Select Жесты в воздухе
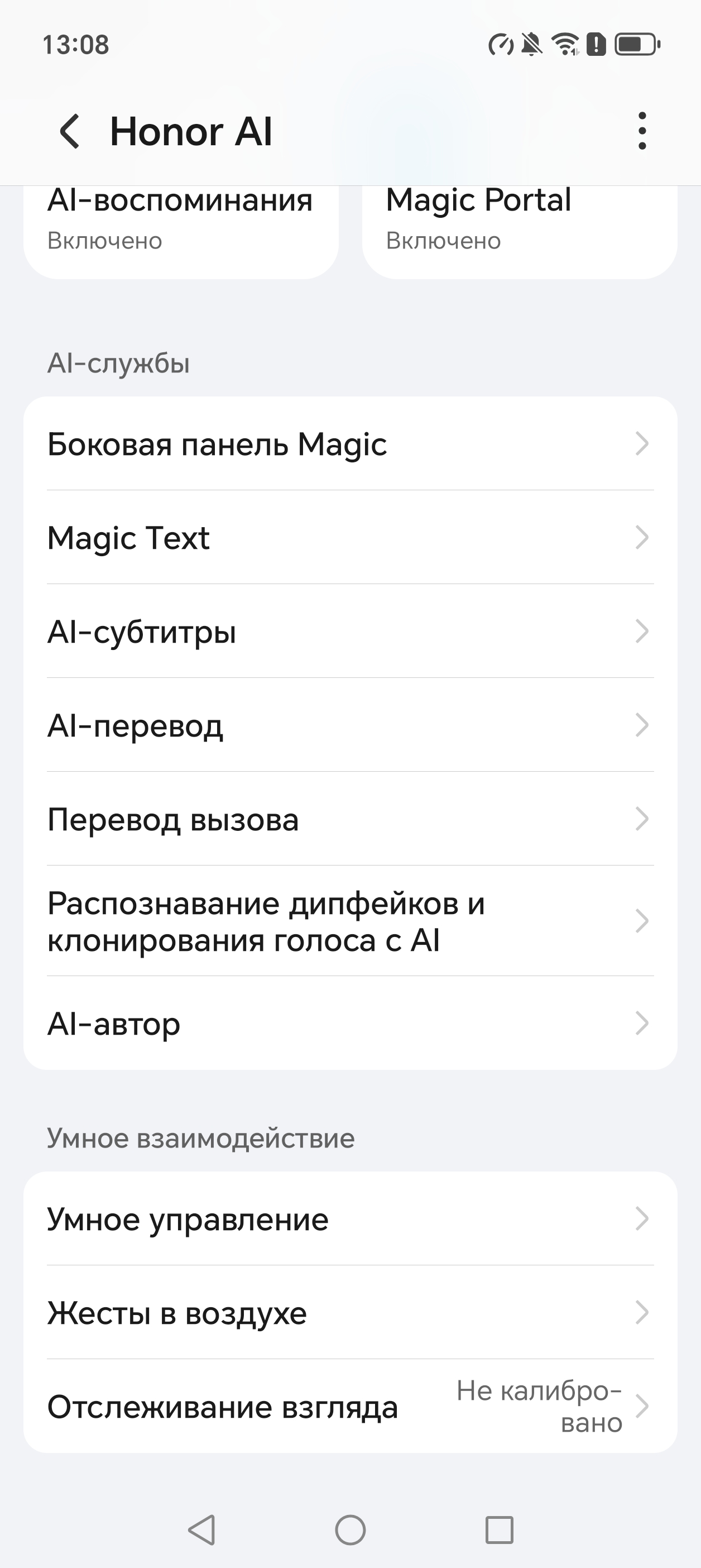701x1568 pixels. [x=350, y=1312]
